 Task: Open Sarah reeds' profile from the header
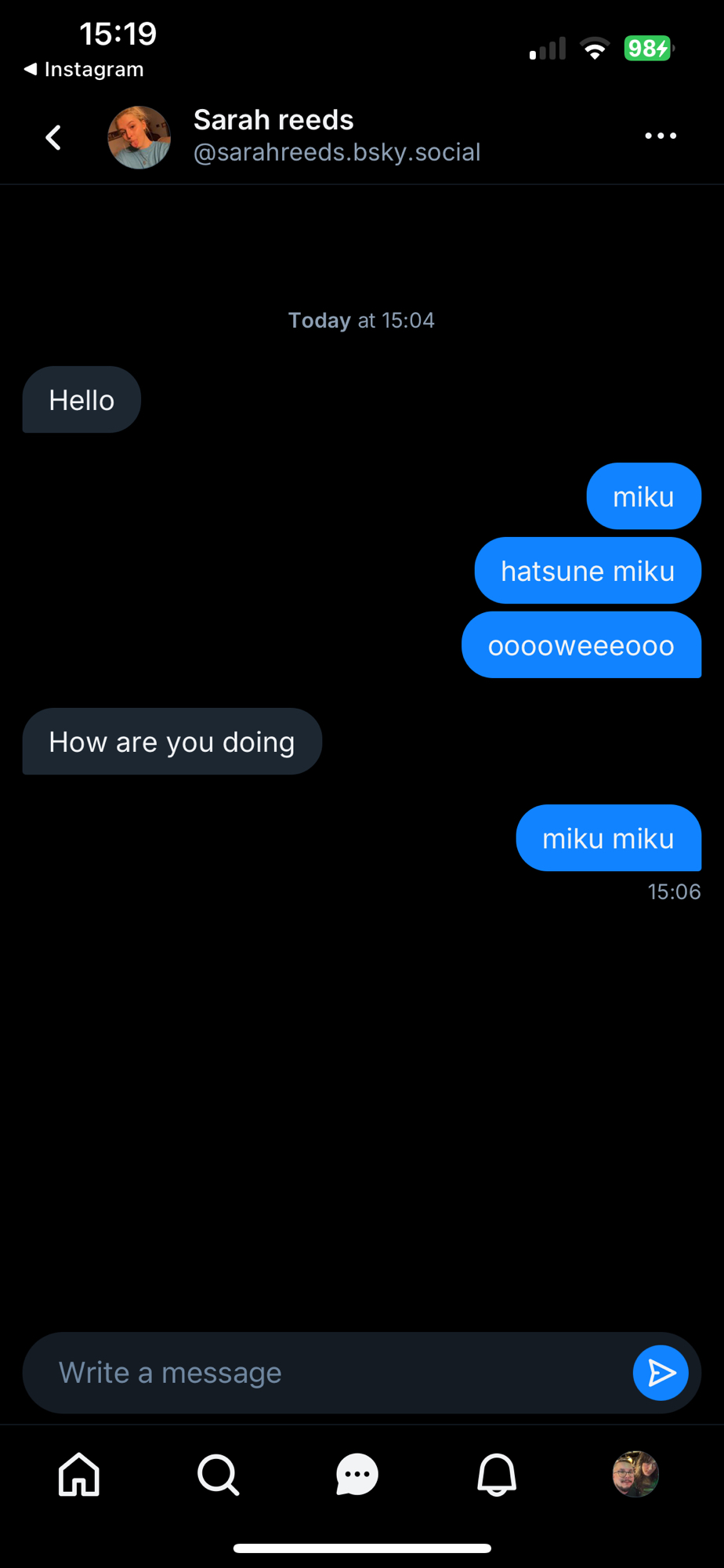[x=139, y=137]
